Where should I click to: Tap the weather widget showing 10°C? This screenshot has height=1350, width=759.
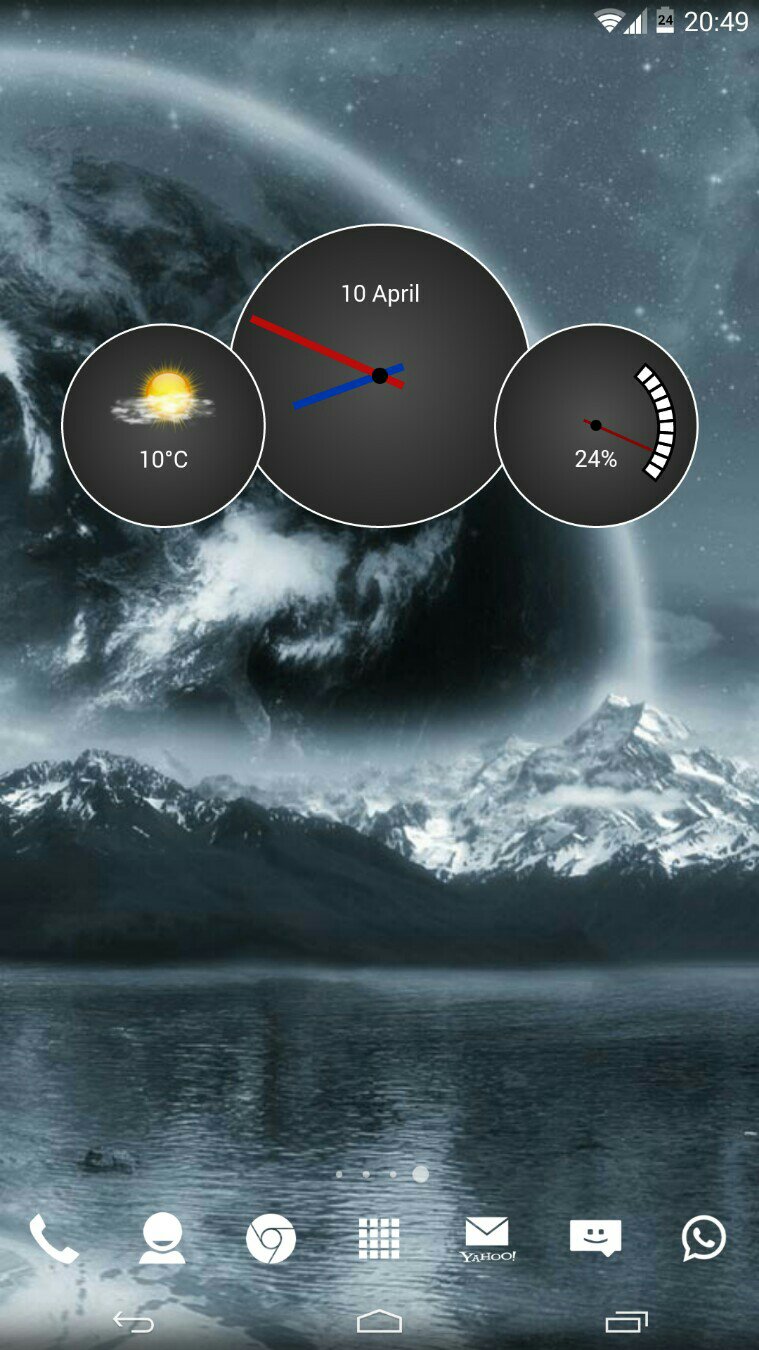tap(163, 425)
